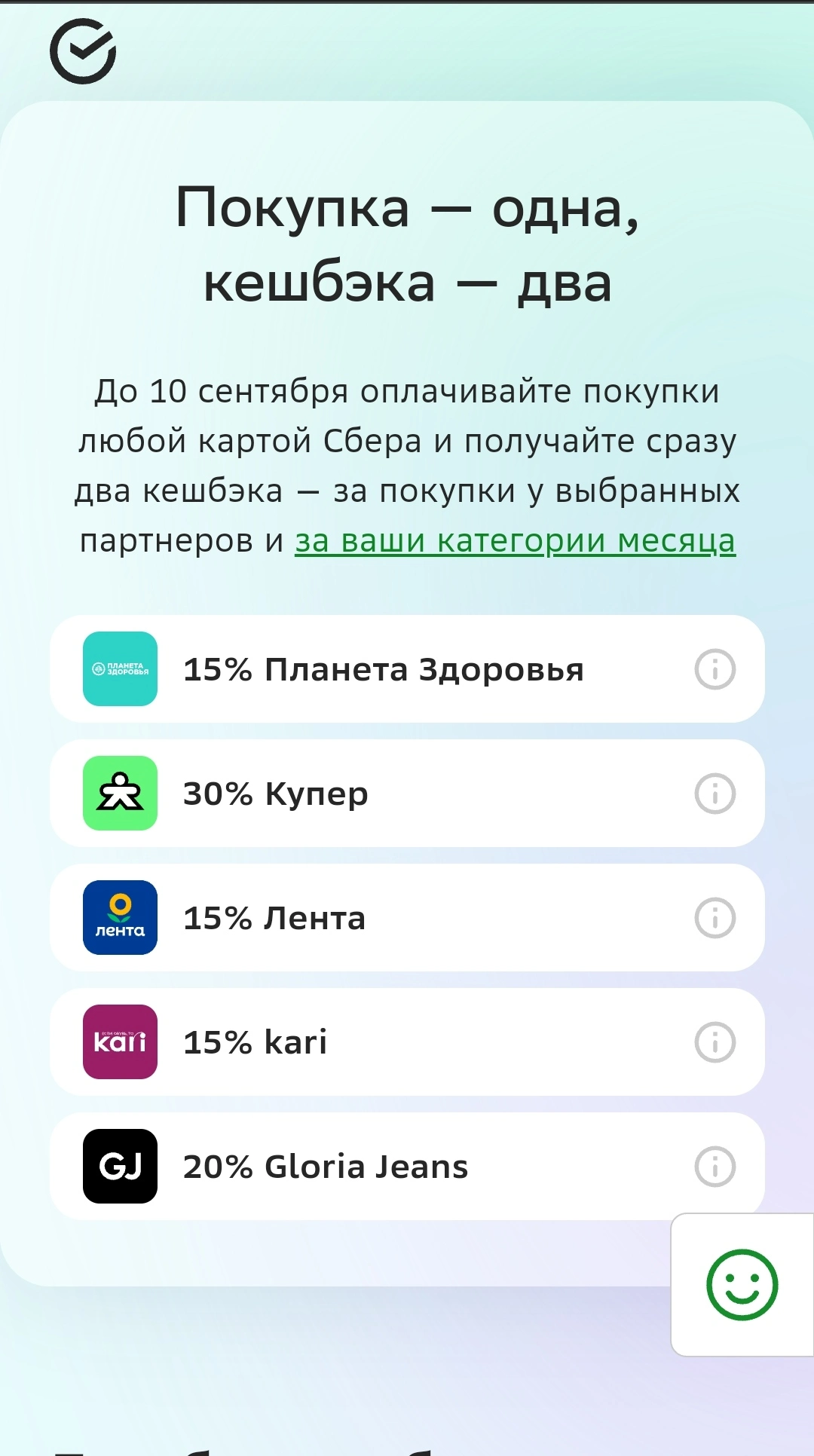The height and width of the screenshot is (1456, 814).
Task: Open the 15% Лента offer
Action: pyautogui.click(x=407, y=918)
